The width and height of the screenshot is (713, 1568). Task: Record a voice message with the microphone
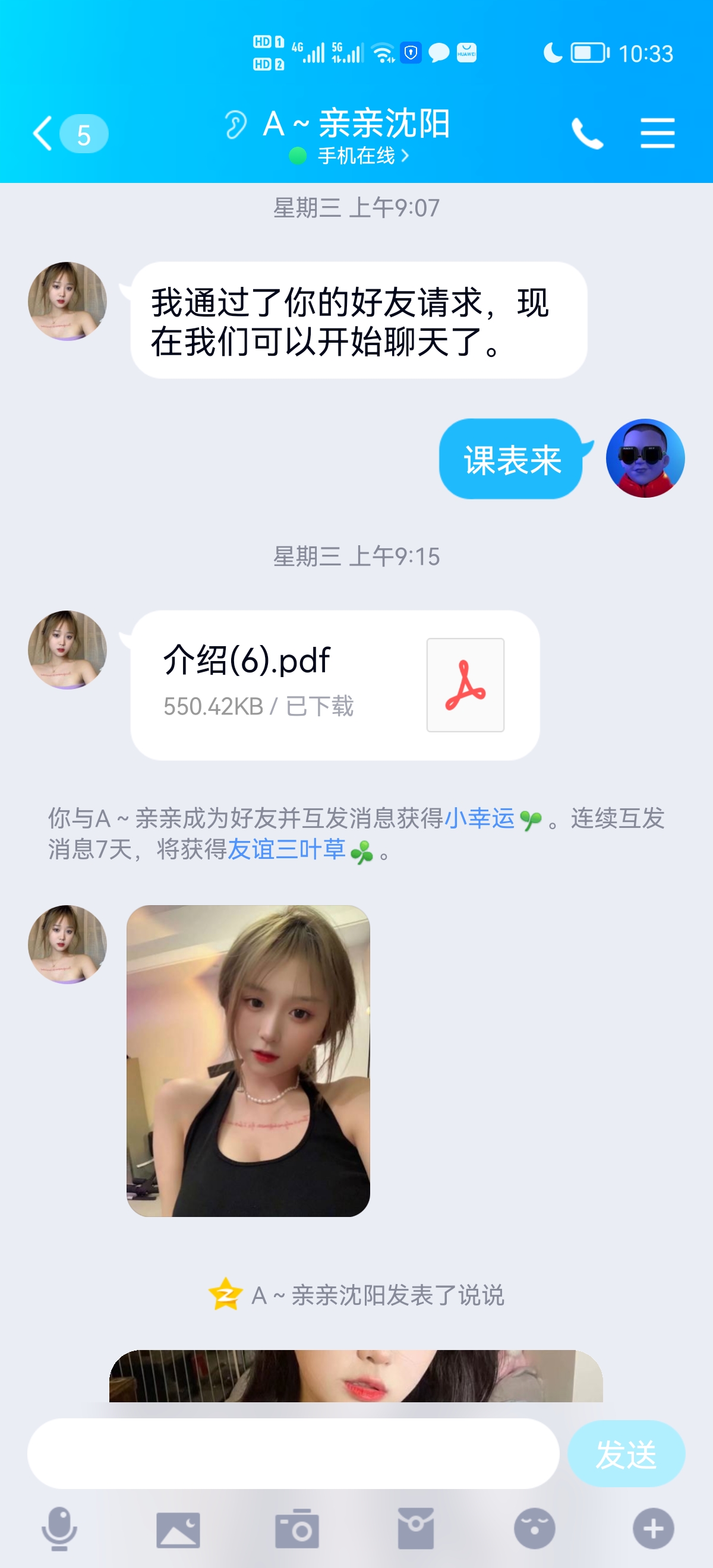pos(59,1528)
